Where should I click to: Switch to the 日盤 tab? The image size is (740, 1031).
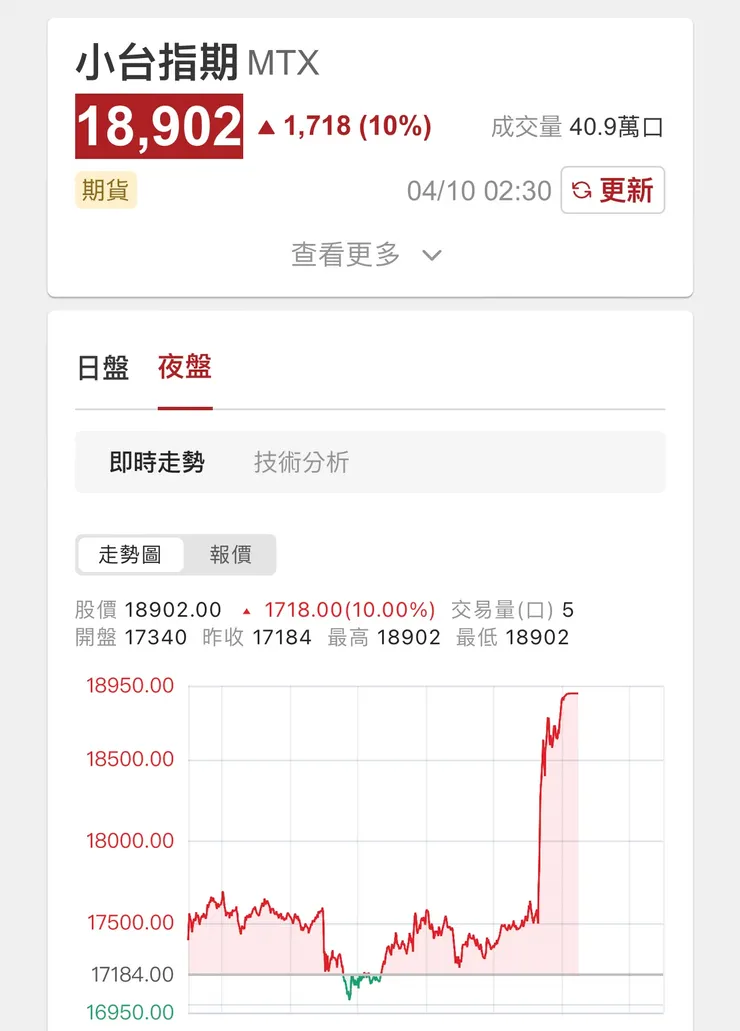[103, 368]
